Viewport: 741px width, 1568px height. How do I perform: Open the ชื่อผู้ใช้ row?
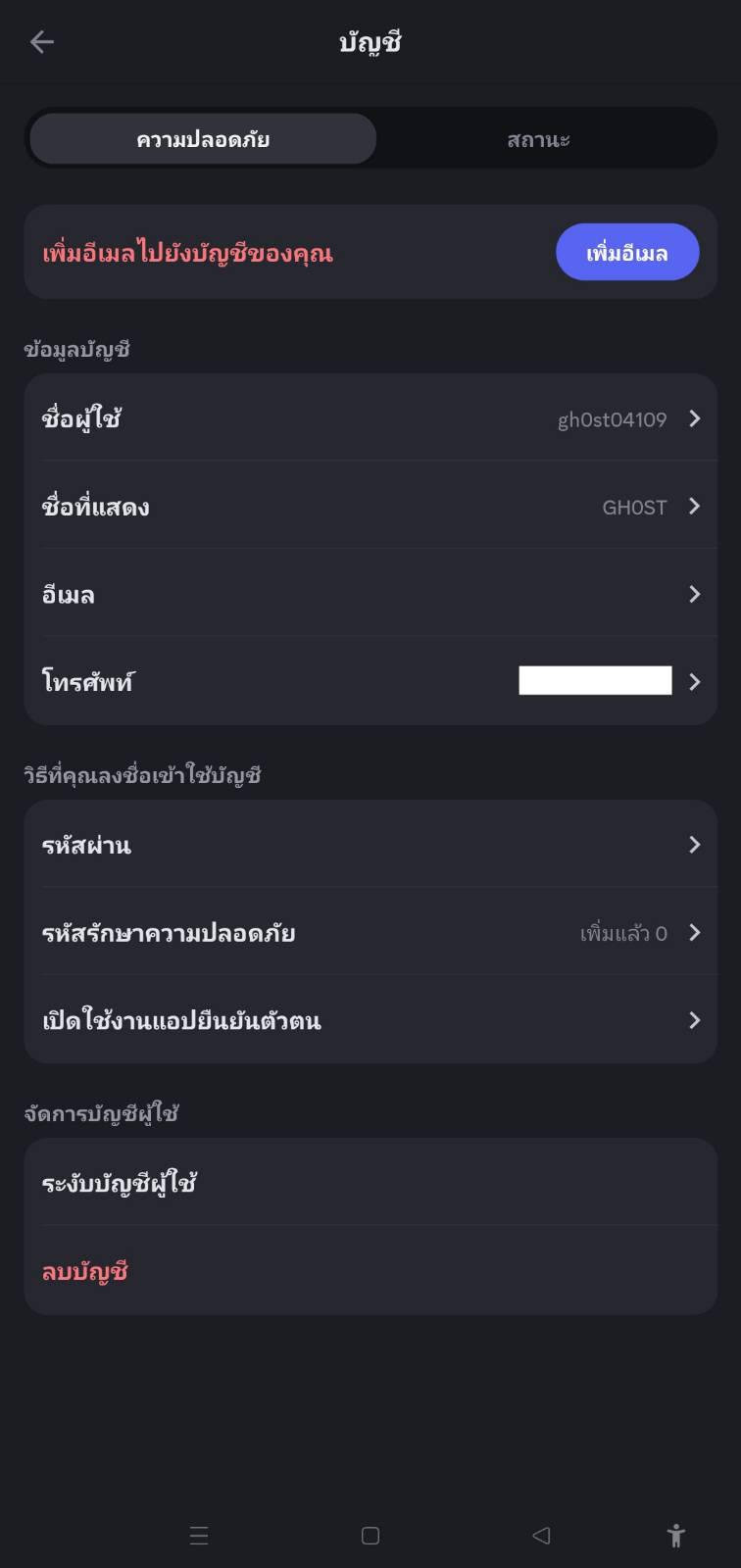coord(370,418)
